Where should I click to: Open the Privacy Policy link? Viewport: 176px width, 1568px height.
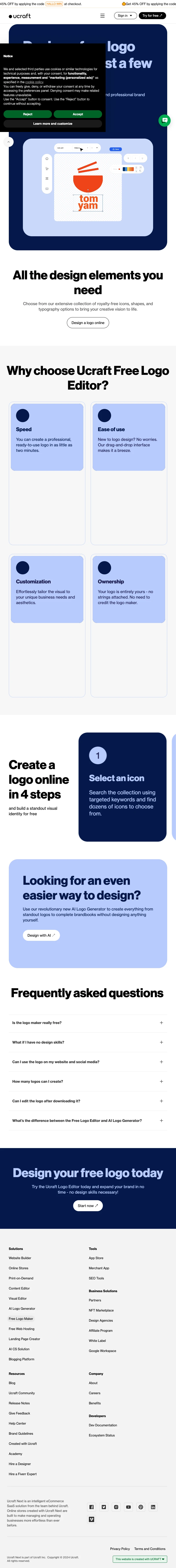[120, 1548]
